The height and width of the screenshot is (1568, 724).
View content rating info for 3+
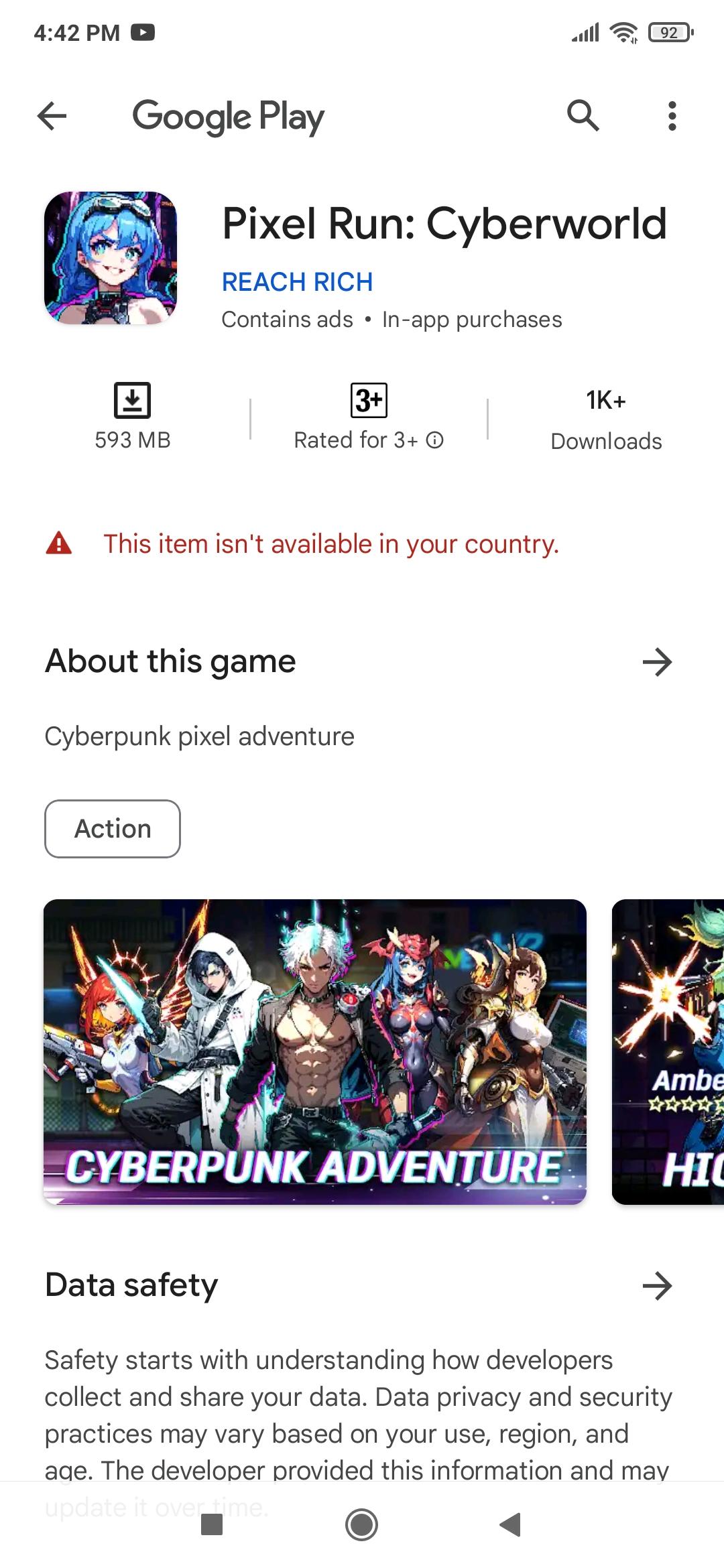(x=435, y=440)
